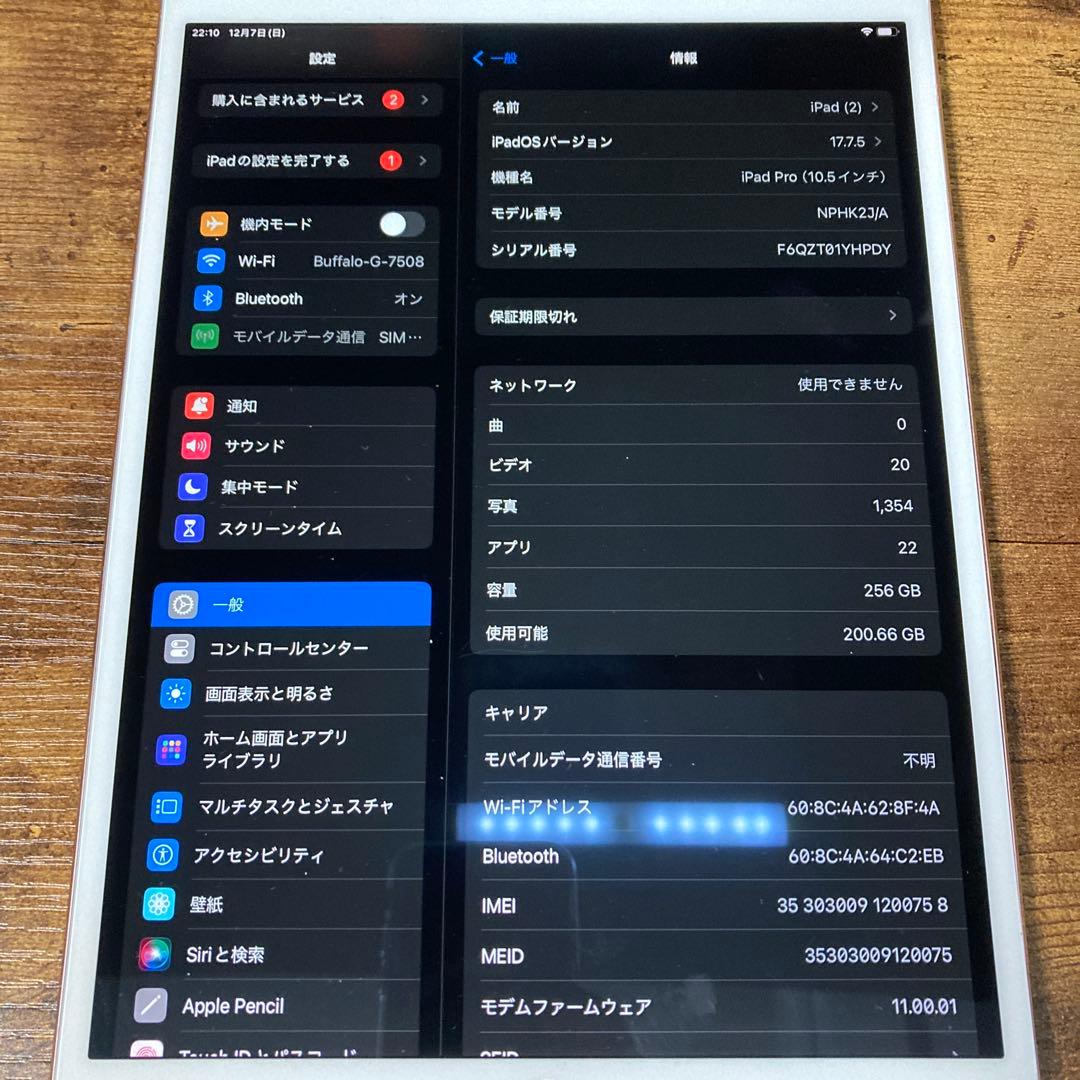1080x1080 pixels.
Task: Edit the device 名前 row
Action: (x=690, y=107)
